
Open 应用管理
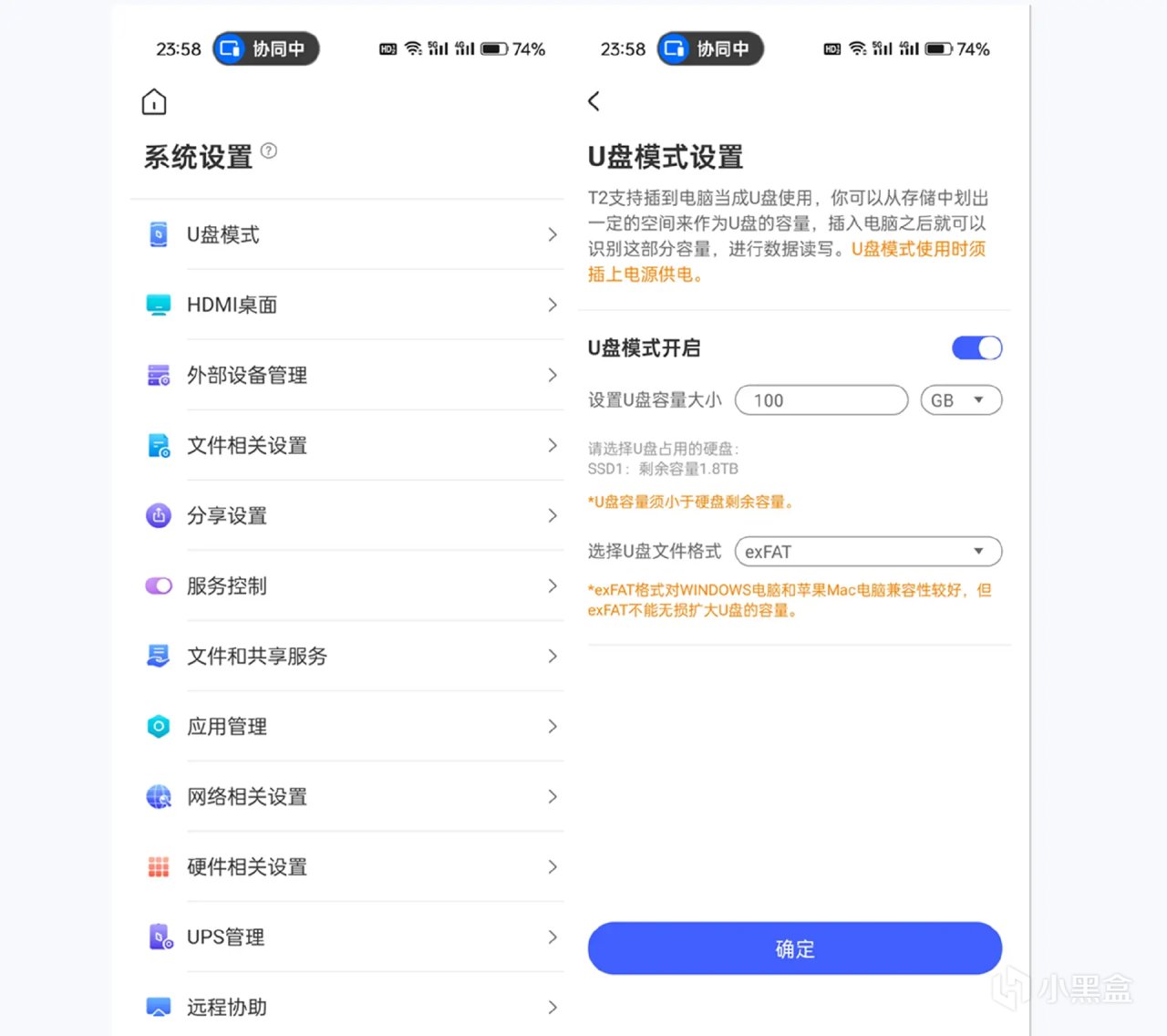tap(351, 726)
